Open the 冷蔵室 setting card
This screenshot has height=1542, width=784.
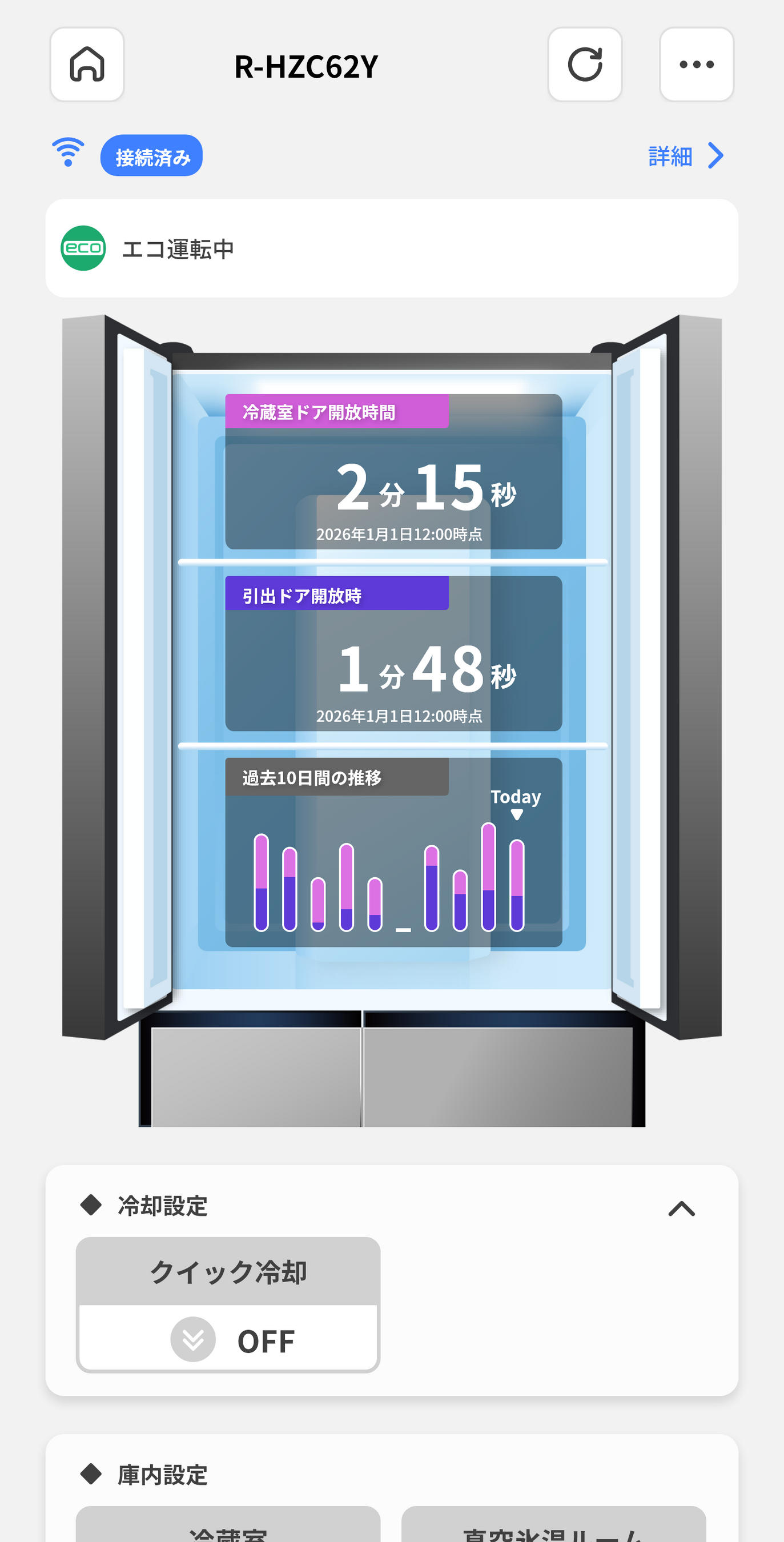click(228, 1526)
